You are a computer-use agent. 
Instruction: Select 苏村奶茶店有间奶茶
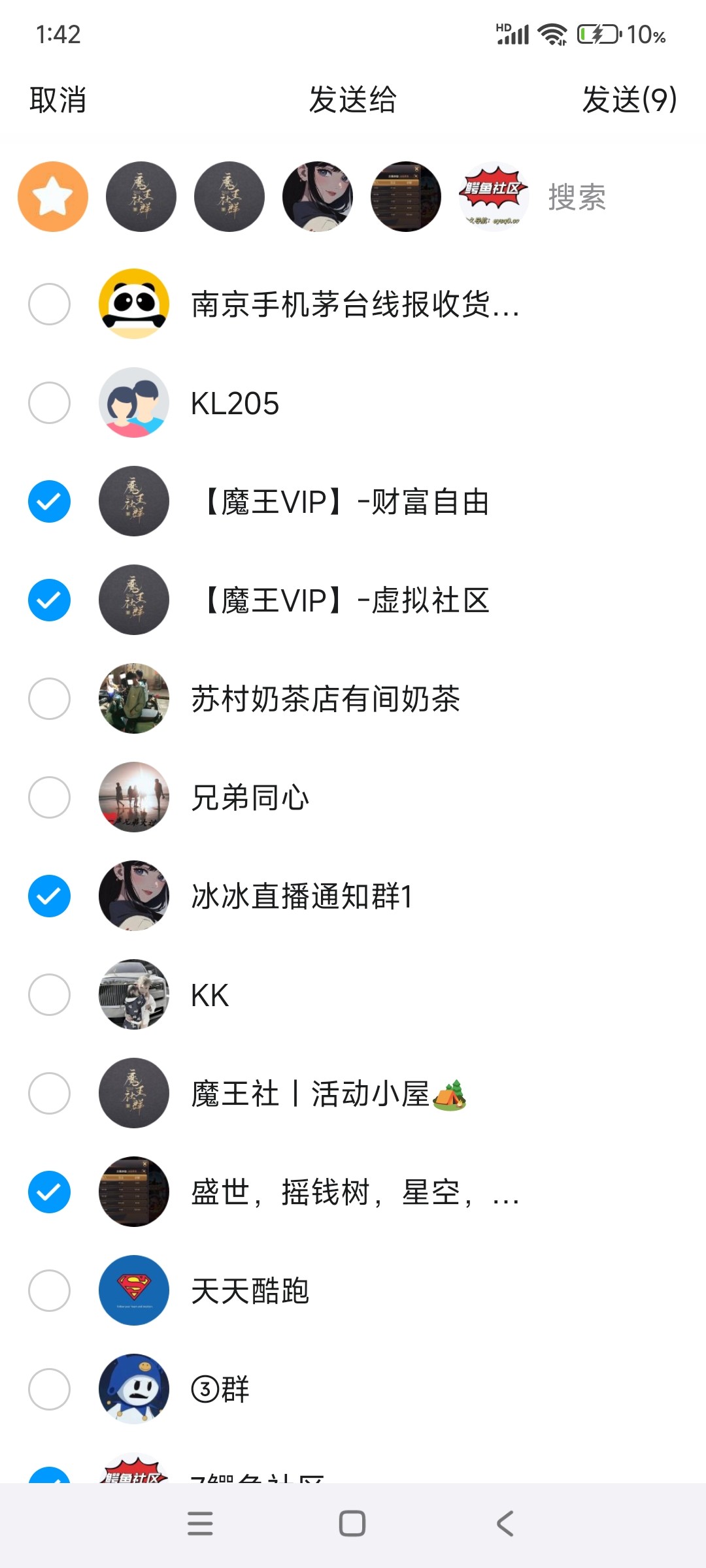click(x=50, y=699)
